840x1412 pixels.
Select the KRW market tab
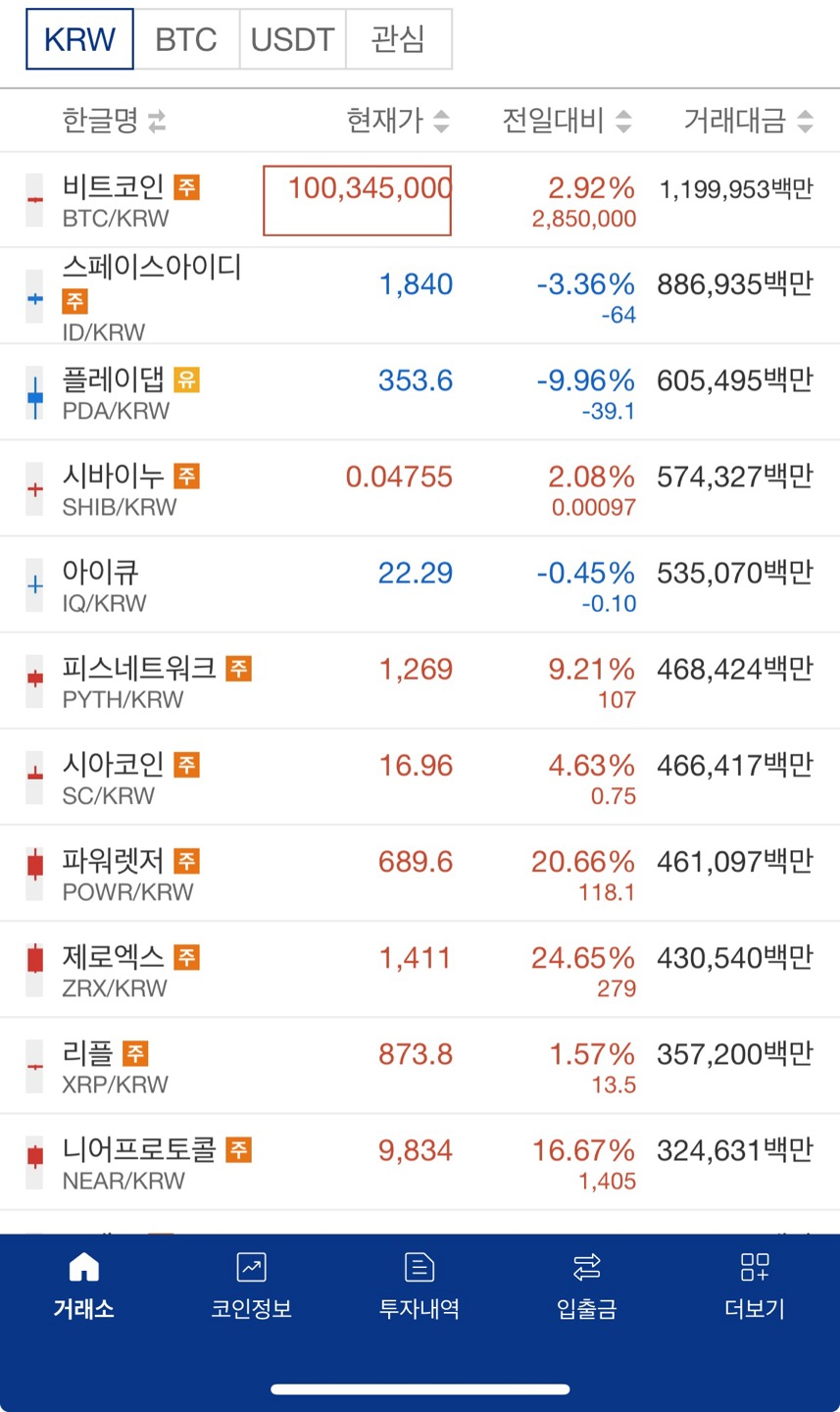[79, 39]
